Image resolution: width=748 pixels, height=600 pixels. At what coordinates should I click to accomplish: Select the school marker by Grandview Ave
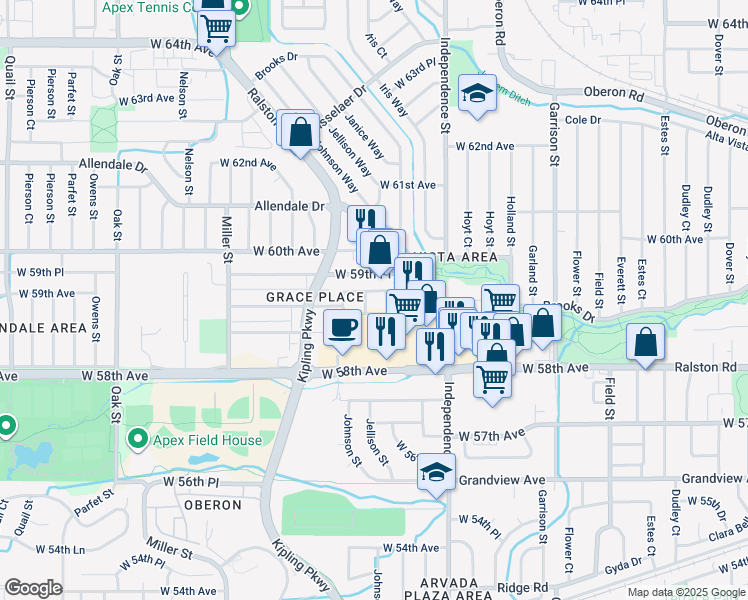point(436,473)
